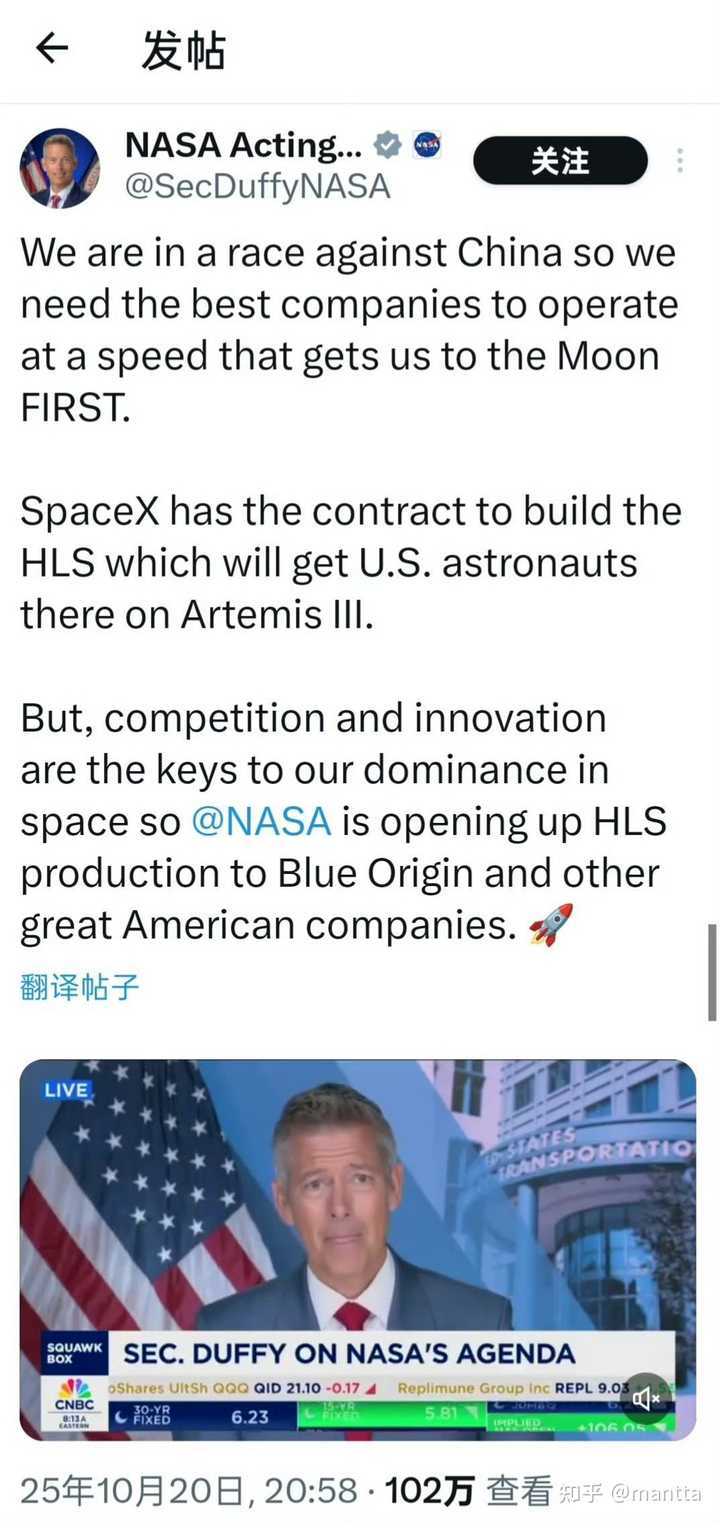Viewport: 720px width, 1523px height.
Task: Click the verified checkmark next to the account name
Action: click(388, 144)
